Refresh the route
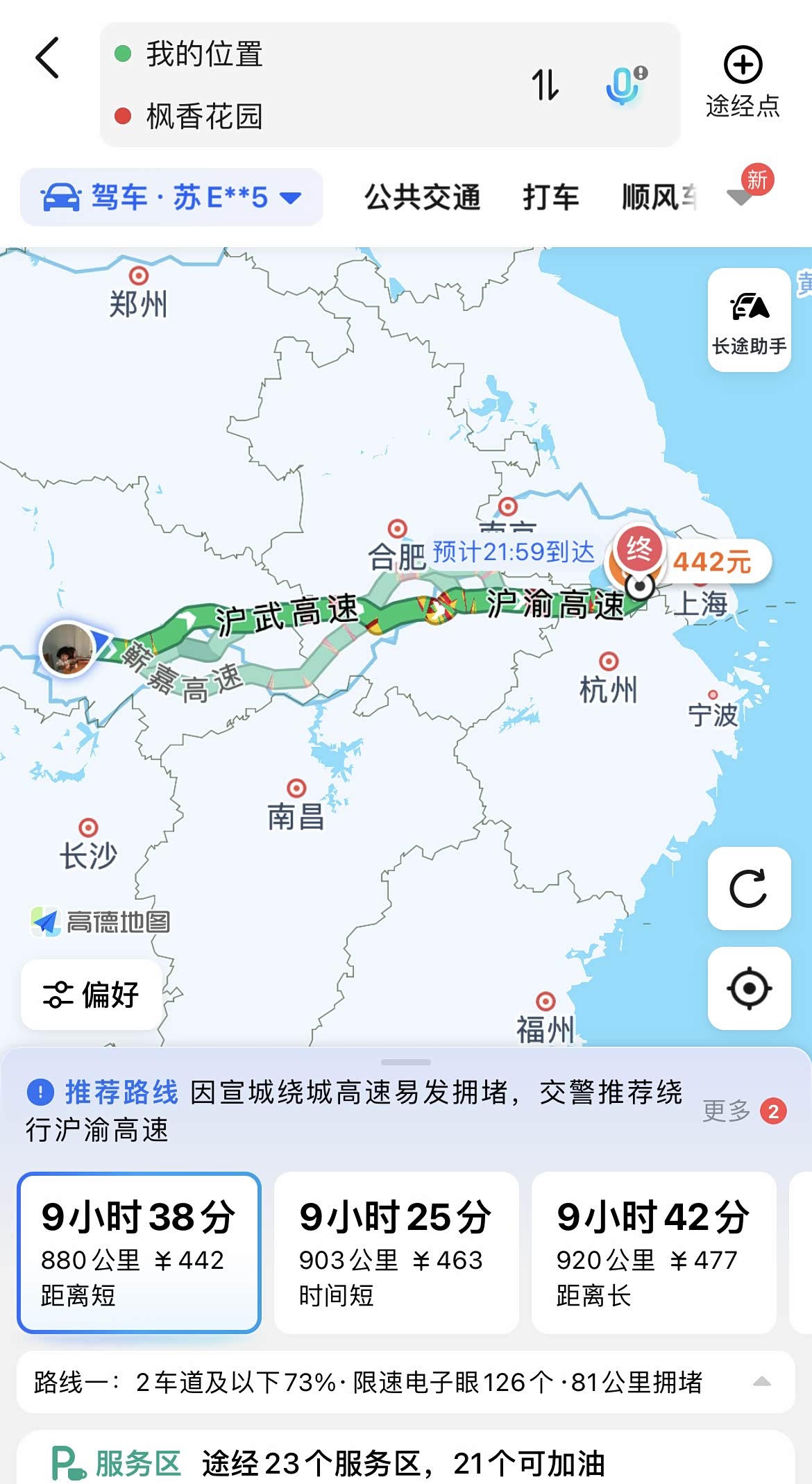Viewport: 812px width, 1484px height. pyautogui.click(x=749, y=888)
